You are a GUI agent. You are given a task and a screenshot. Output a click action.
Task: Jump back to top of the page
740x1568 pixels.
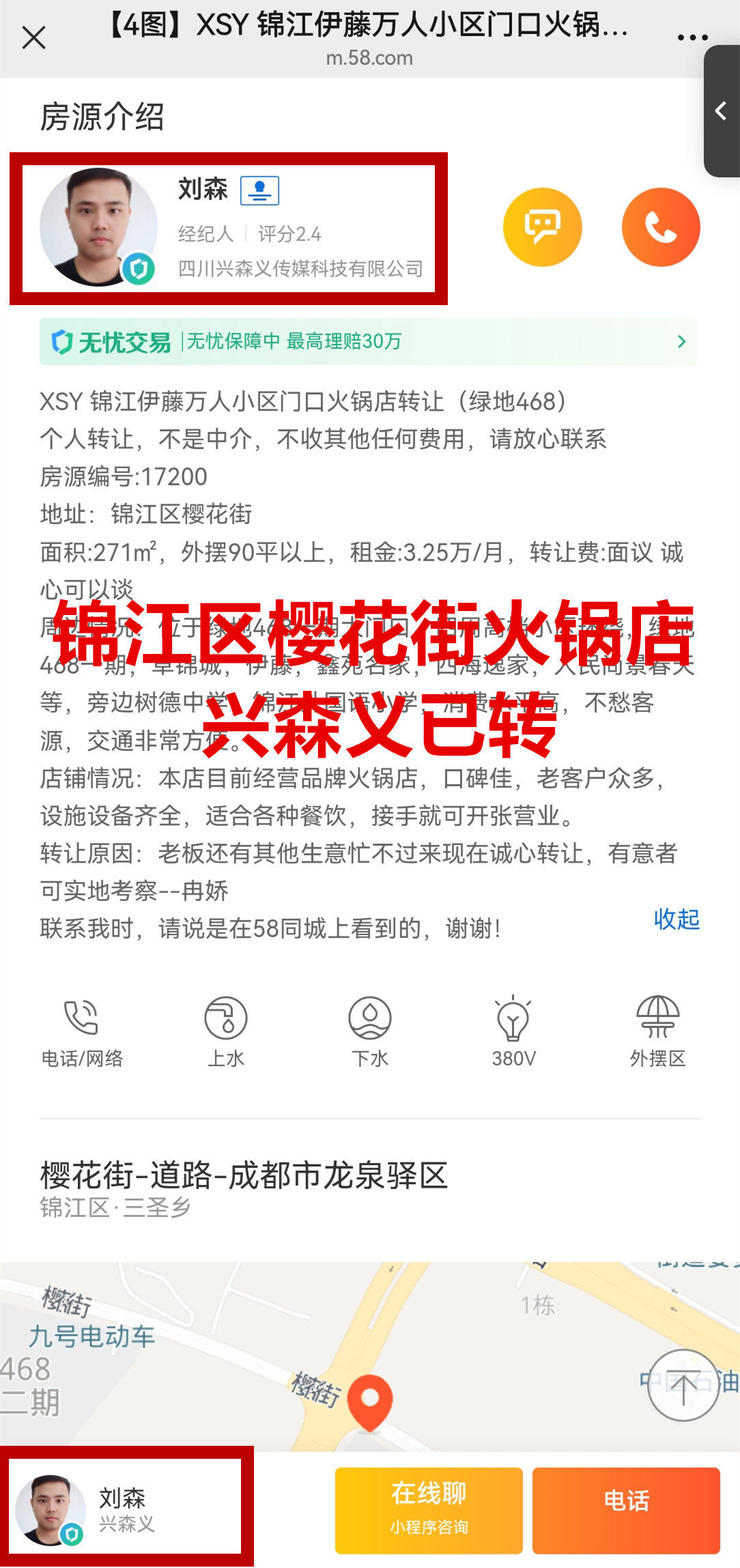coord(683,1385)
